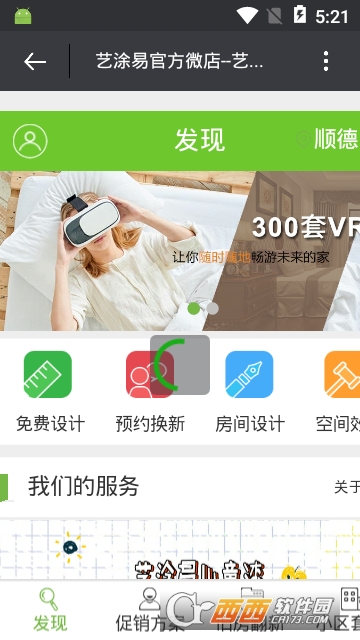Screen dimensions: 360x640
Task: Switch to the 发现 tab
Action: click(x=50, y=610)
